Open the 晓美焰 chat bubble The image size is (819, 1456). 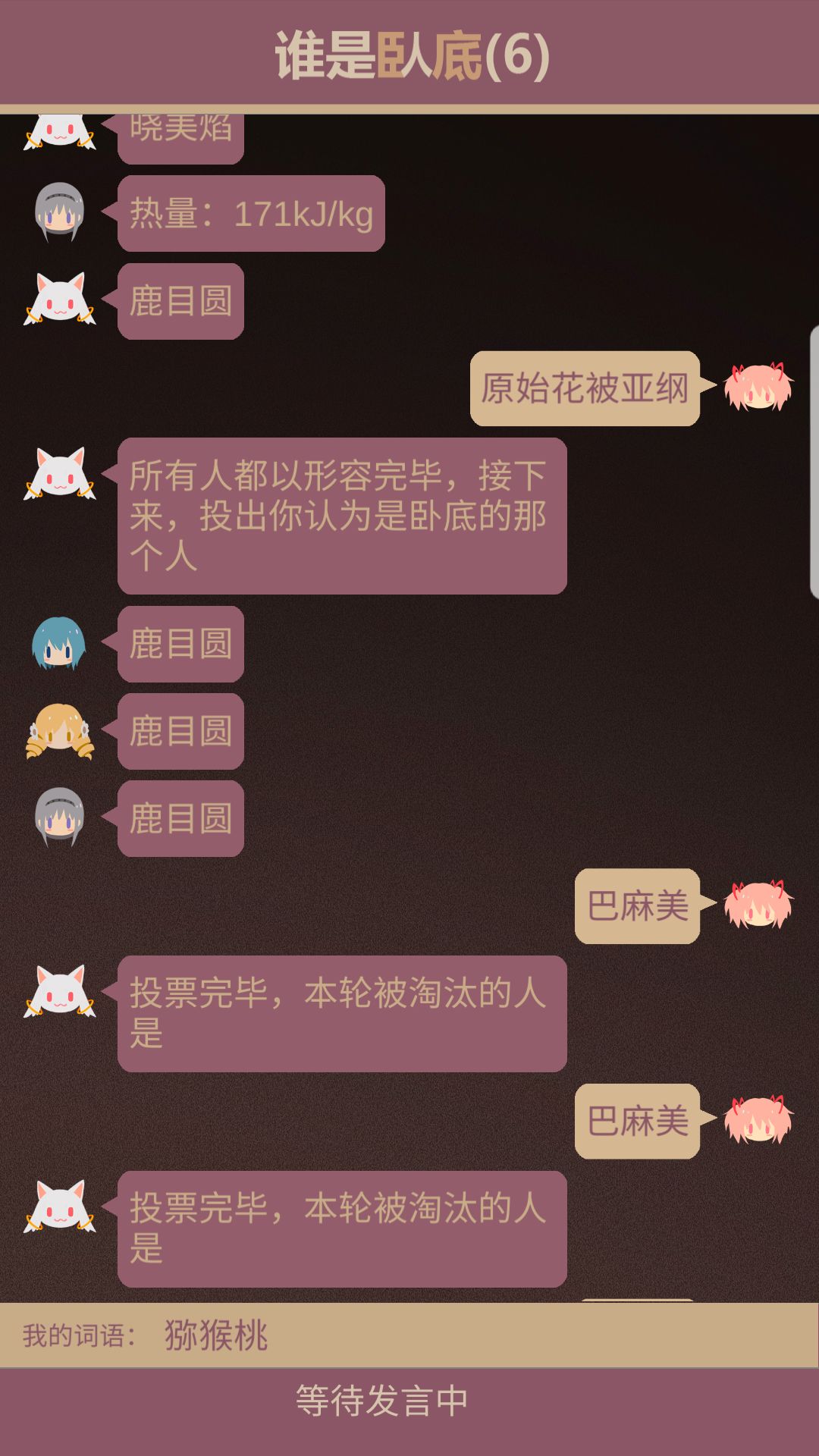coord(182,133)
